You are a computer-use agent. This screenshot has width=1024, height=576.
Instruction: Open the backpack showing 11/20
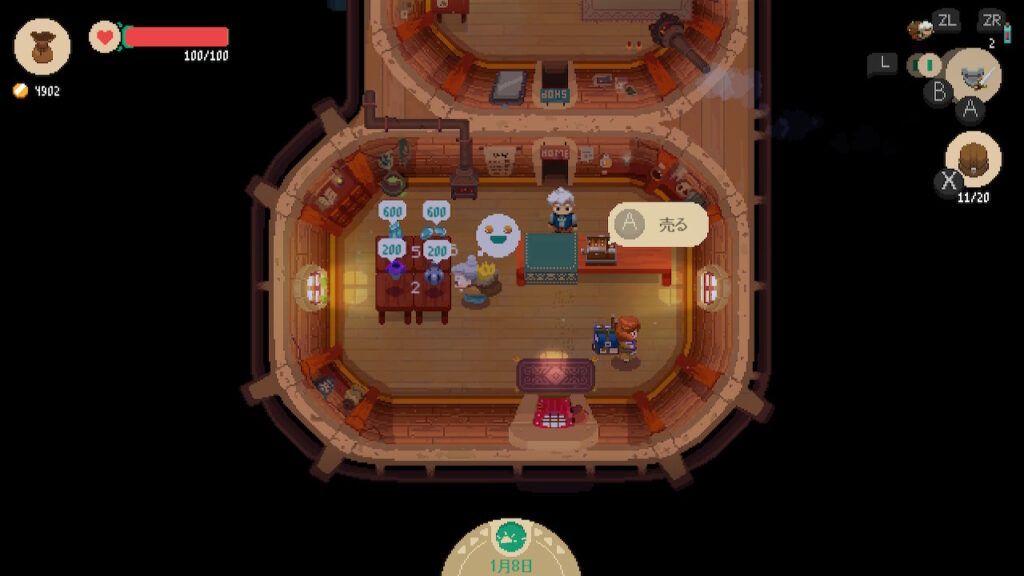click(x=972, y=160)
